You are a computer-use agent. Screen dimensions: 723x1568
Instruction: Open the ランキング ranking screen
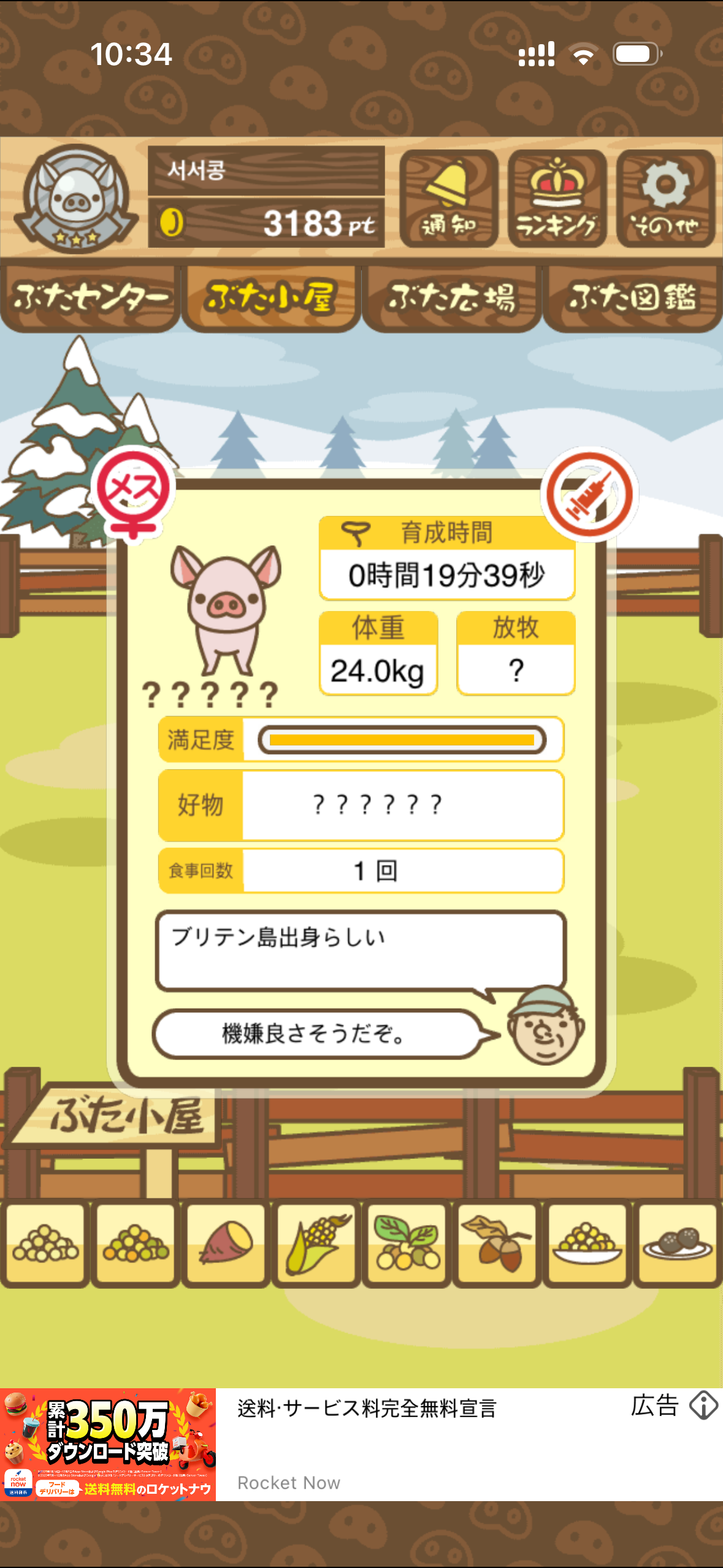(x=557, y=198)
